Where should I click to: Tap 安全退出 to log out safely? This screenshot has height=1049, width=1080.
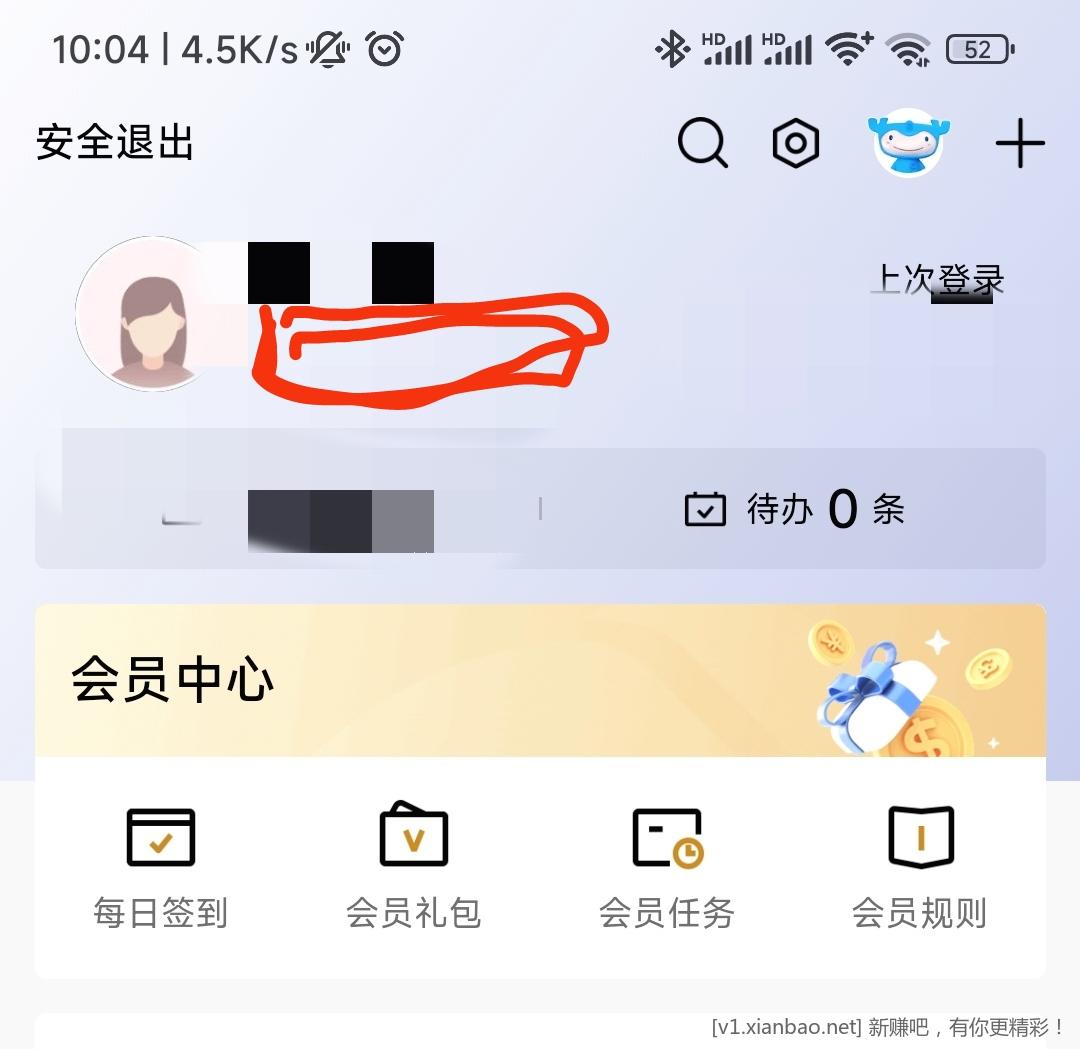115,143
